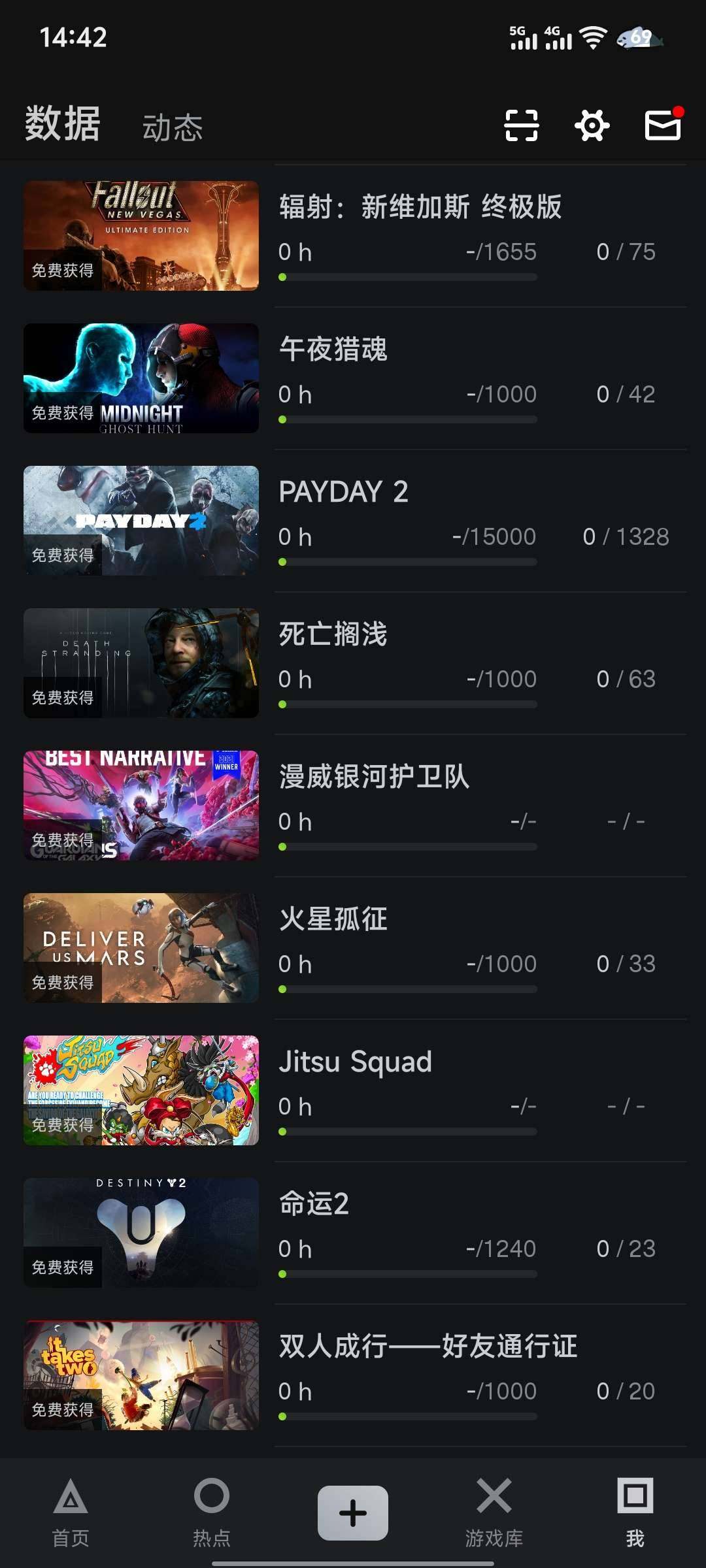Switch to the 数据 tab
The height and width of the screenshot is (1568, 706).
tap(61, 127)
